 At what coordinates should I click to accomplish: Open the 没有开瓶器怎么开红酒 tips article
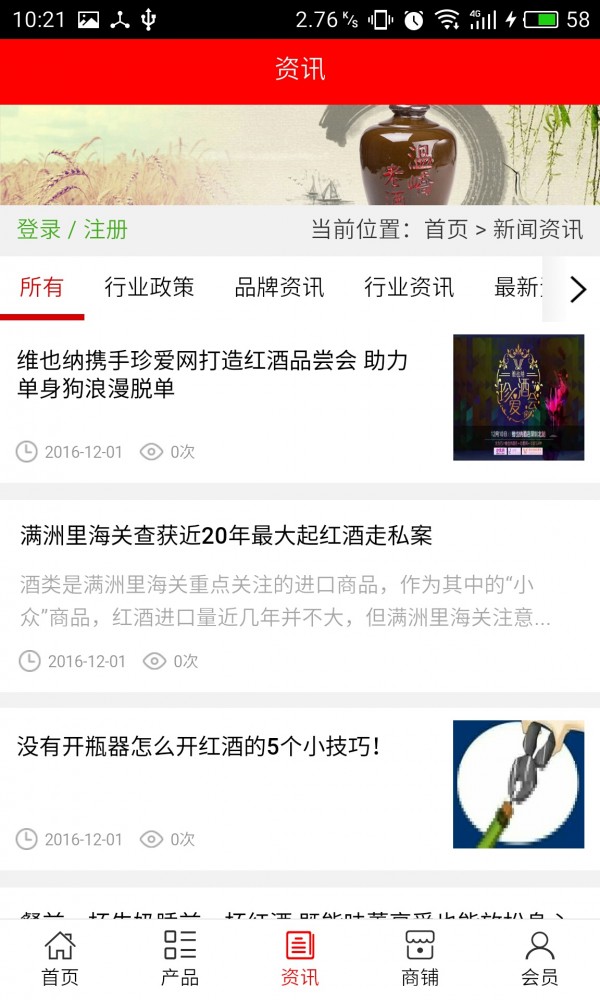(x=198, y=746)
